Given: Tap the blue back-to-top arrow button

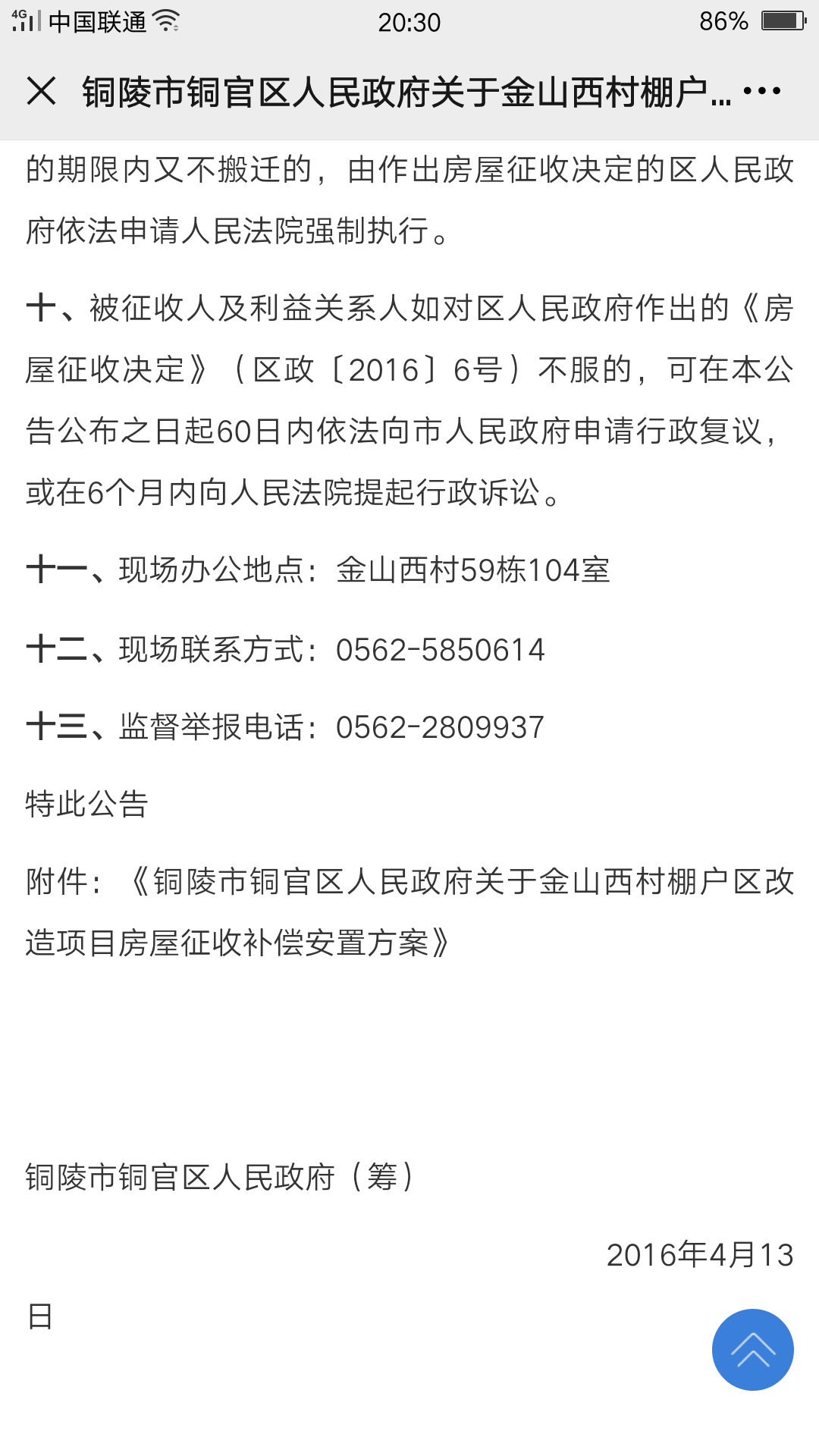Looking at the screenshot, I should tap(752, 1349).
